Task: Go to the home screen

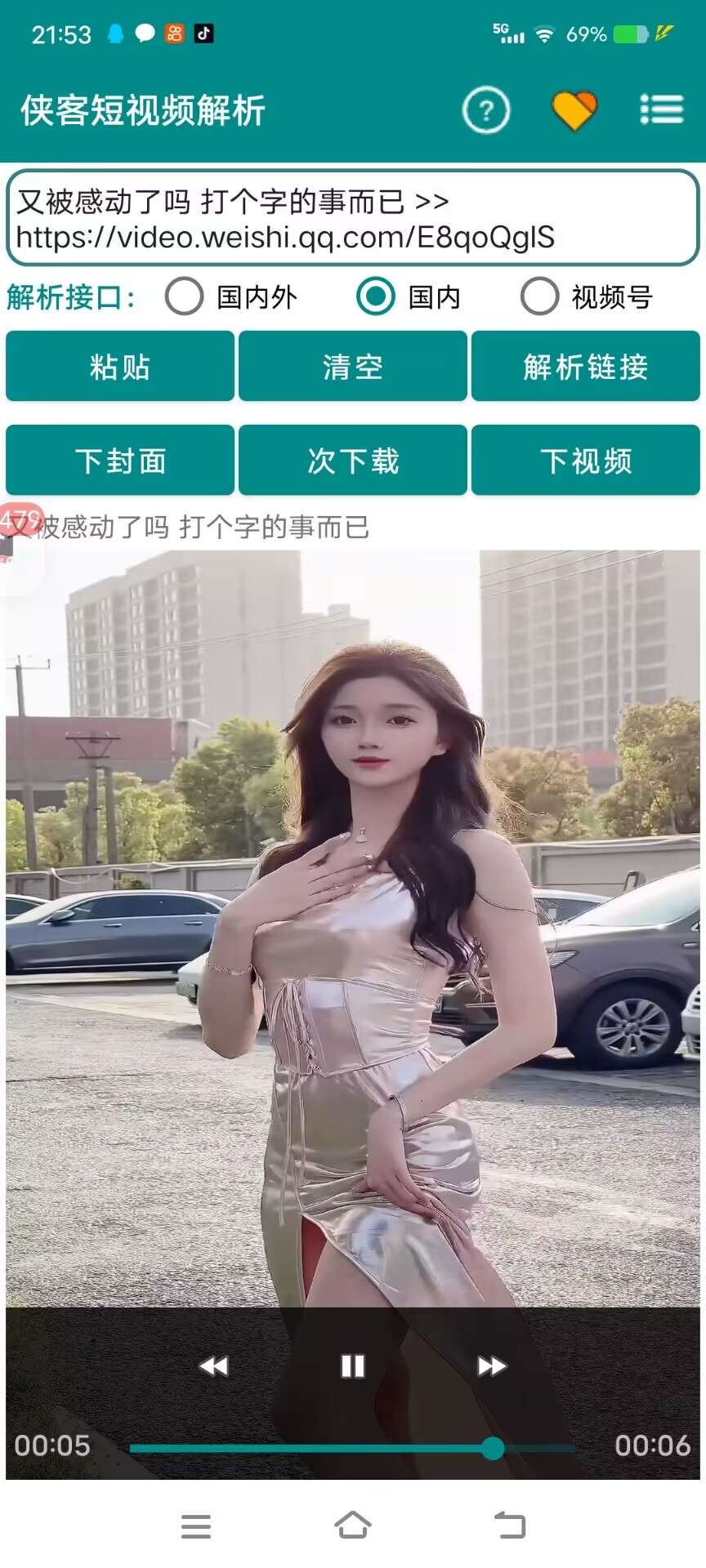Action: [x=352, y=1525]
